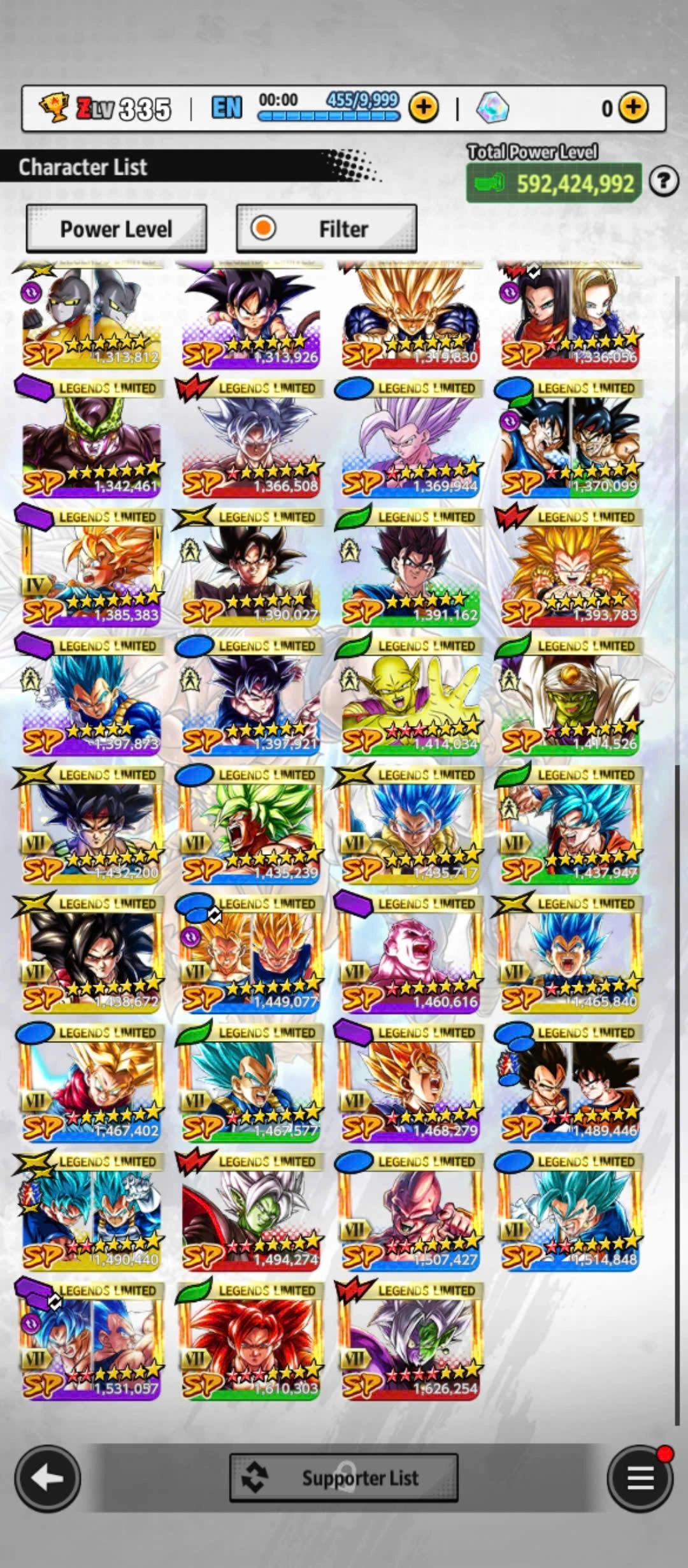The image size is (688, 1568).
Task: Pick the character with power 1,435,239
Action: pos(251,825)
